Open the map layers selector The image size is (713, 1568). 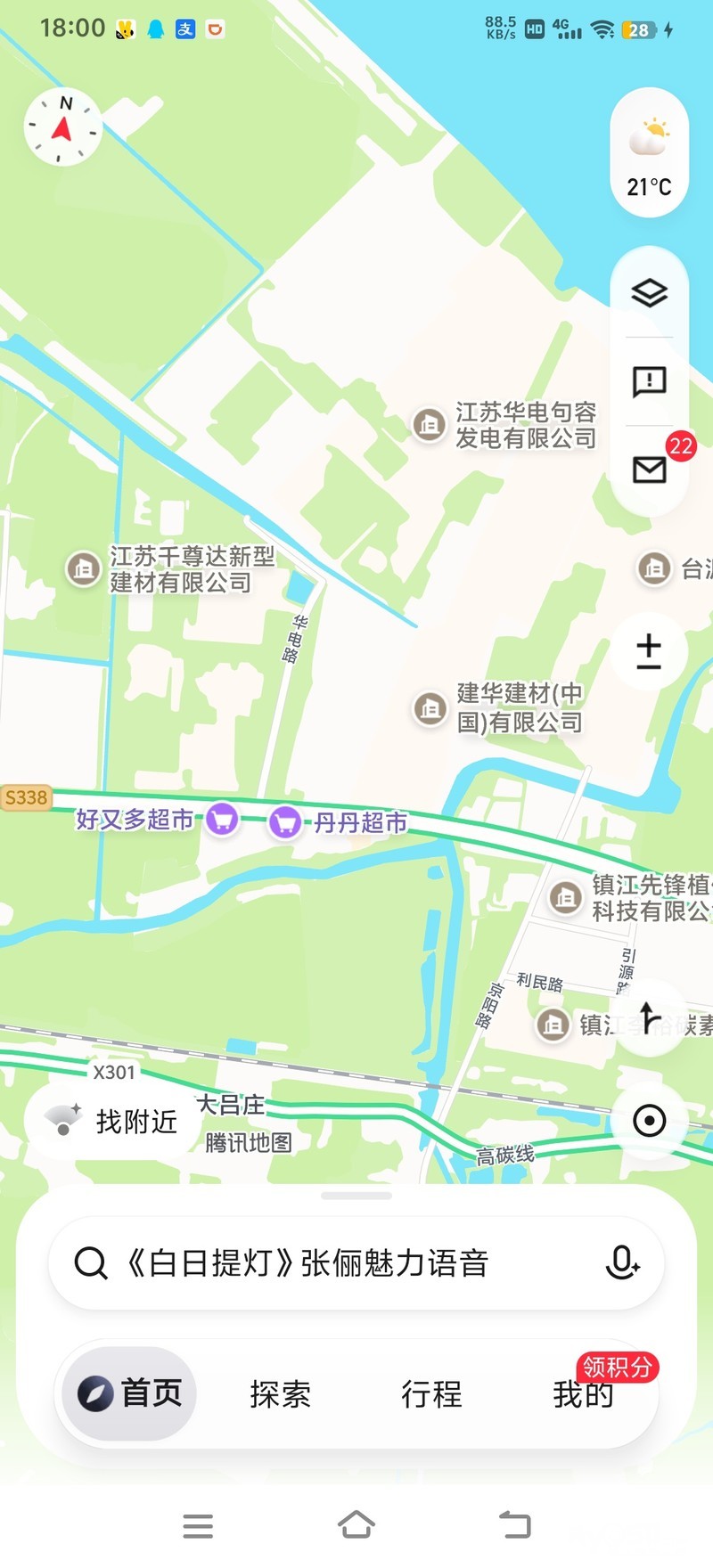(x=650, y=293)
